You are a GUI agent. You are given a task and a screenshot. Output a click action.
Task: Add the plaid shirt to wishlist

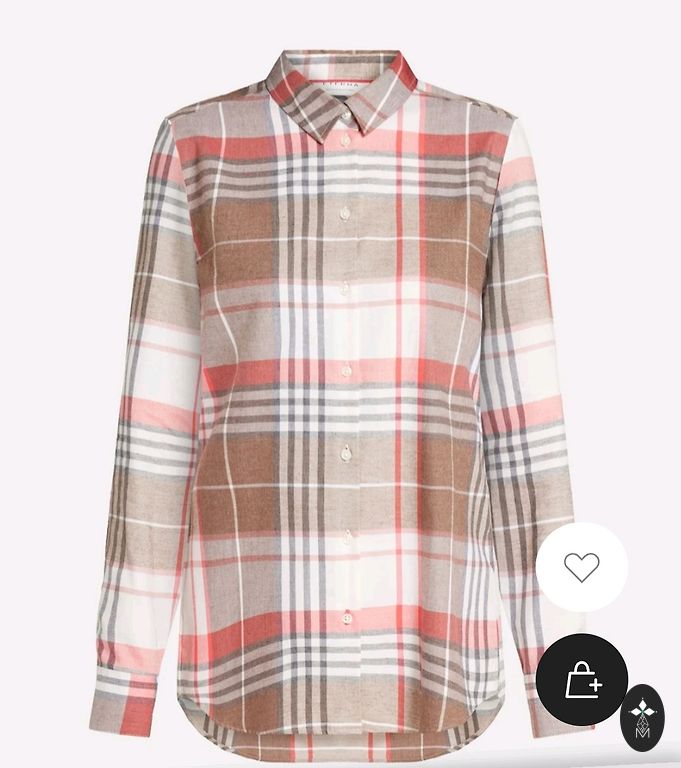[x=581, y=567]
